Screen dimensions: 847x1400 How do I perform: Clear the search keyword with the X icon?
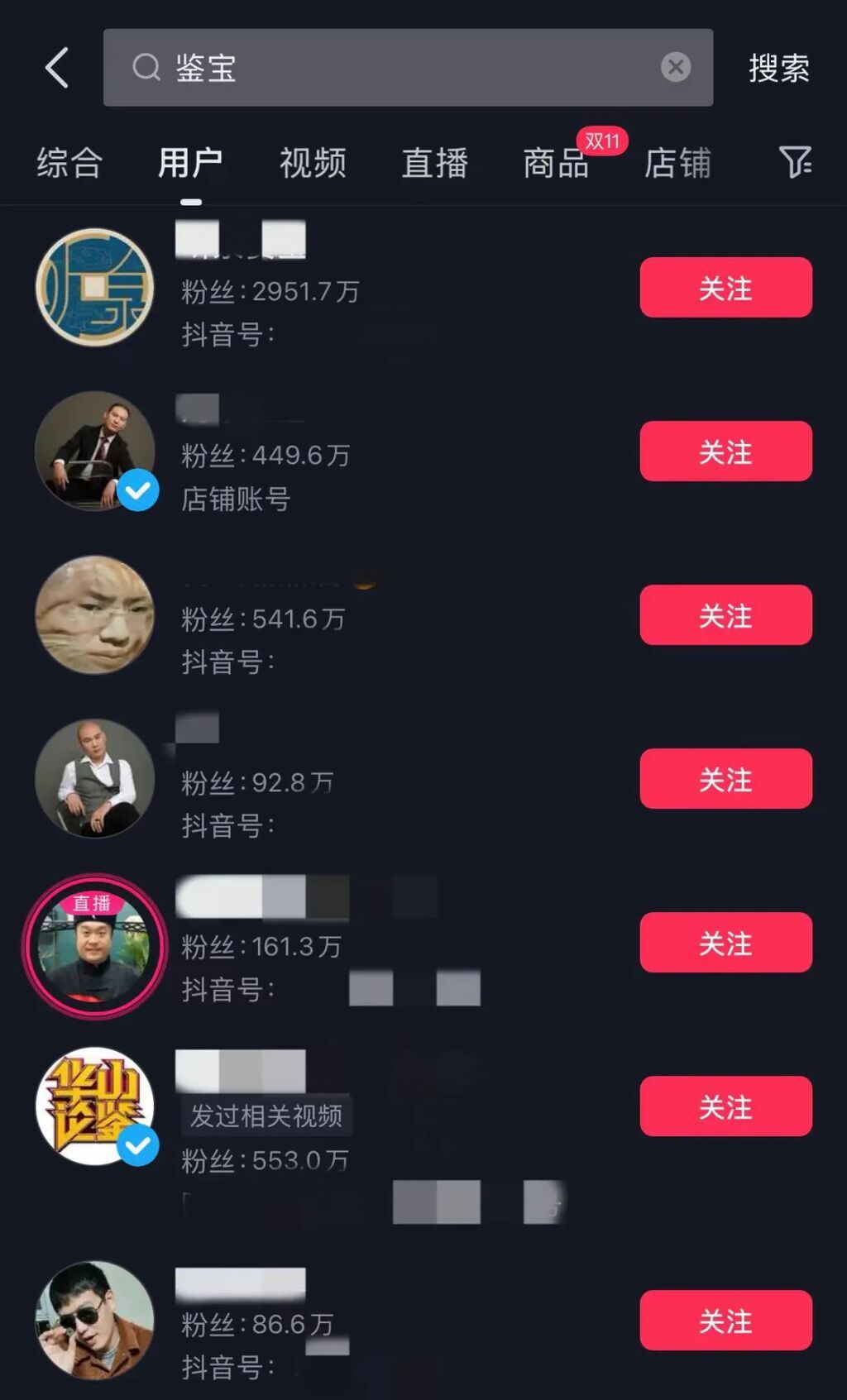pyautogui.click(x=675, y=68)
